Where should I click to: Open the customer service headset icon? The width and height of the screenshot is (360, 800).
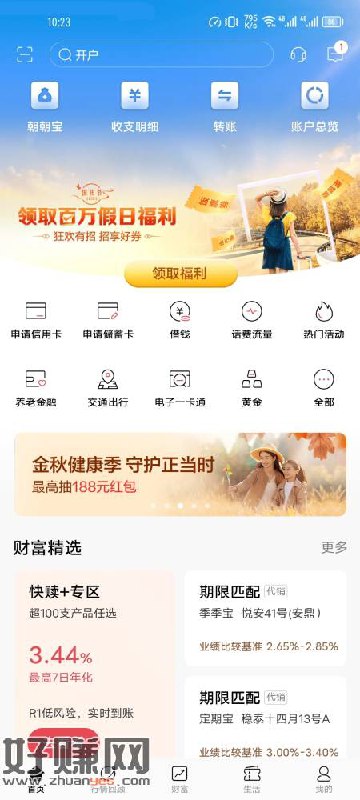(x=298, y=55)
